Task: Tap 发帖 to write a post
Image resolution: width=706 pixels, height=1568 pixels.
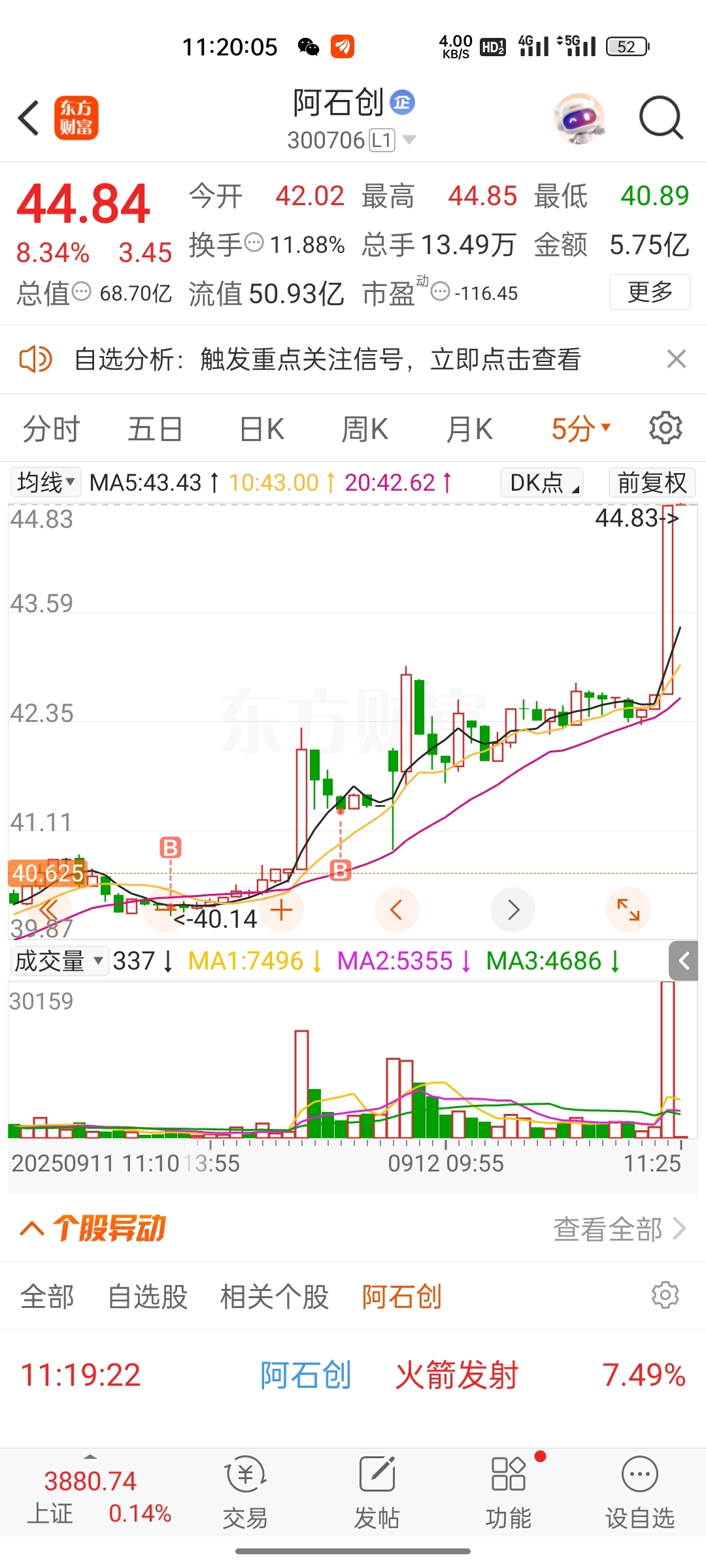Action: [x=377, y=1494]
